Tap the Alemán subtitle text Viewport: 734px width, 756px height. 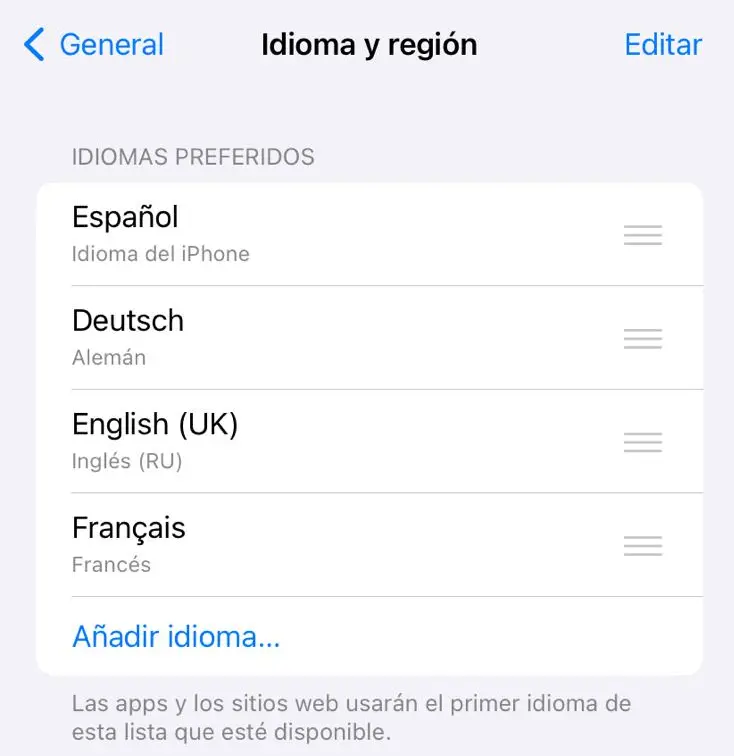coord(109,357)
